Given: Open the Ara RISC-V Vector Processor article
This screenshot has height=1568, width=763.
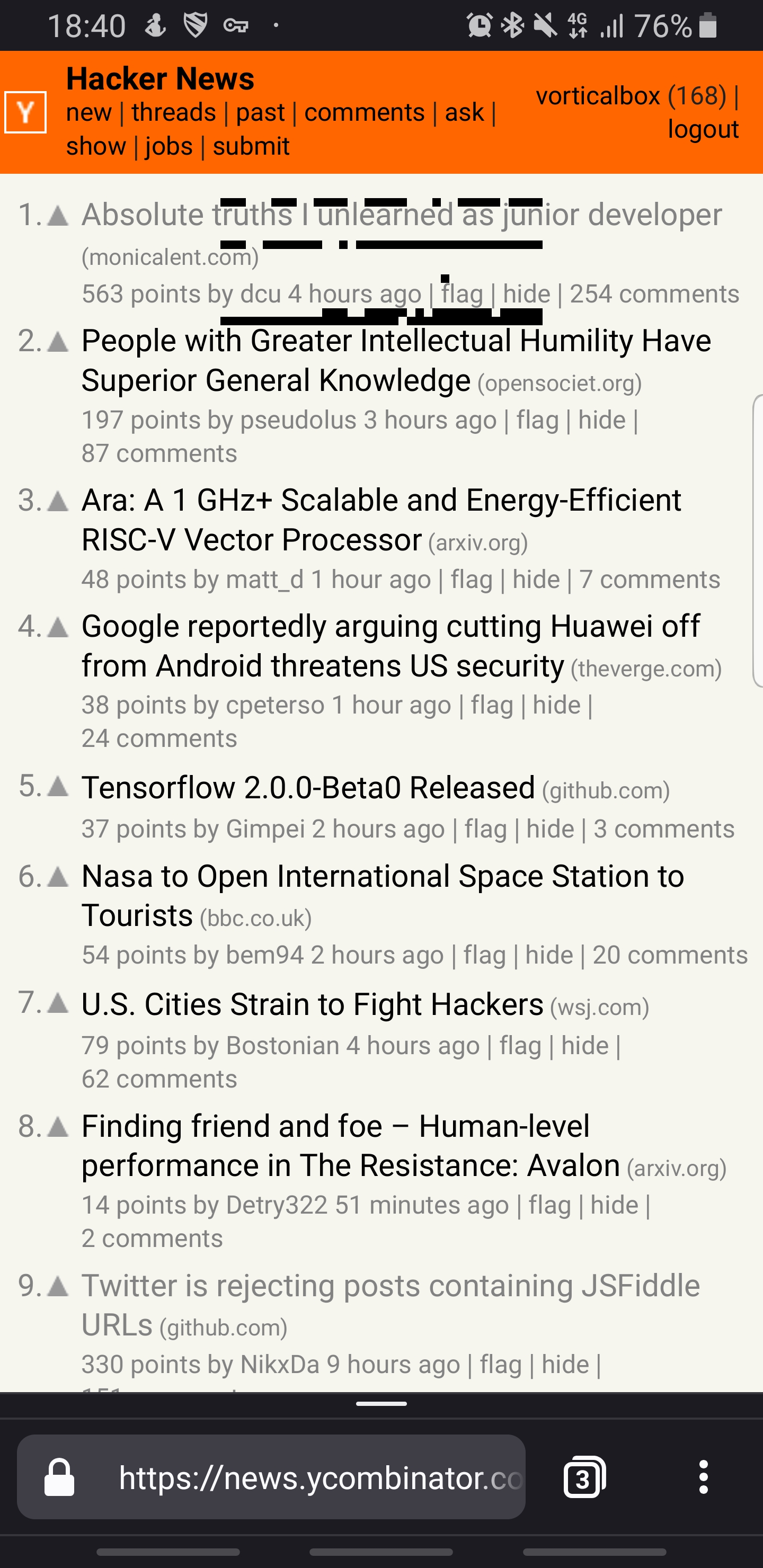Looking at the screenshot, I should pos(381,519).
